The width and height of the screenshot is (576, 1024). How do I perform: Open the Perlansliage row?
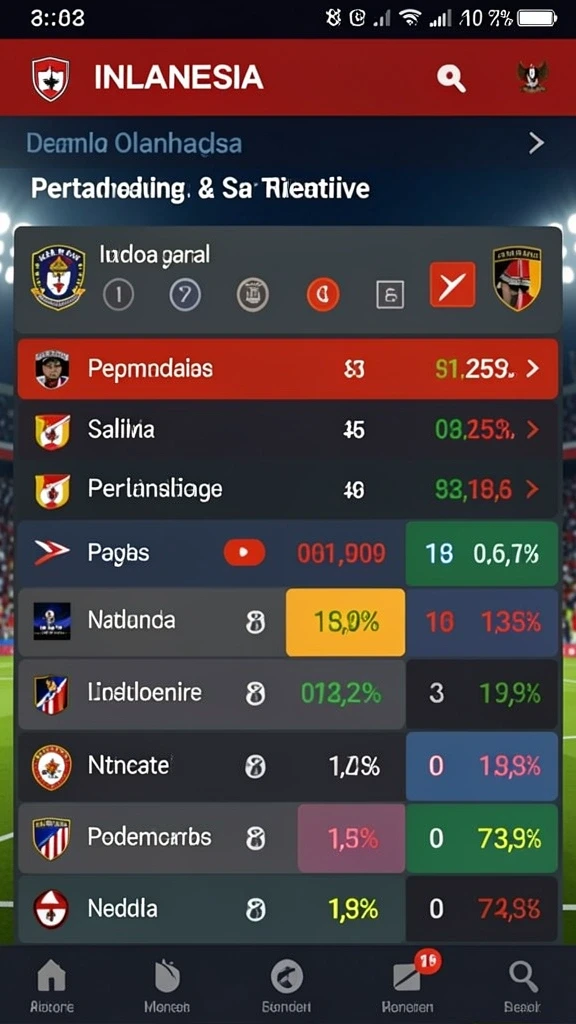pos(287,489)
